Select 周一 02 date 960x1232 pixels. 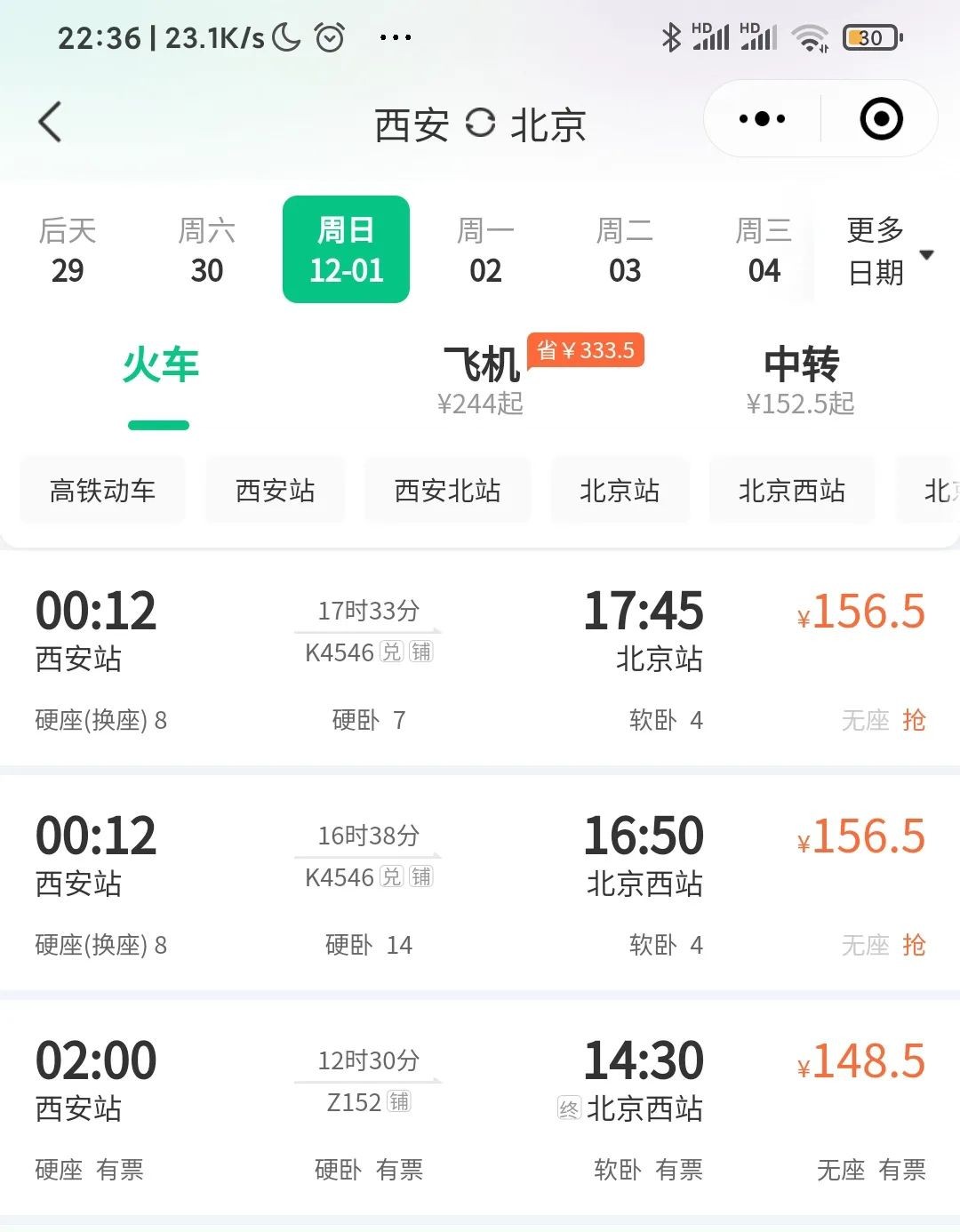[485, 250]
